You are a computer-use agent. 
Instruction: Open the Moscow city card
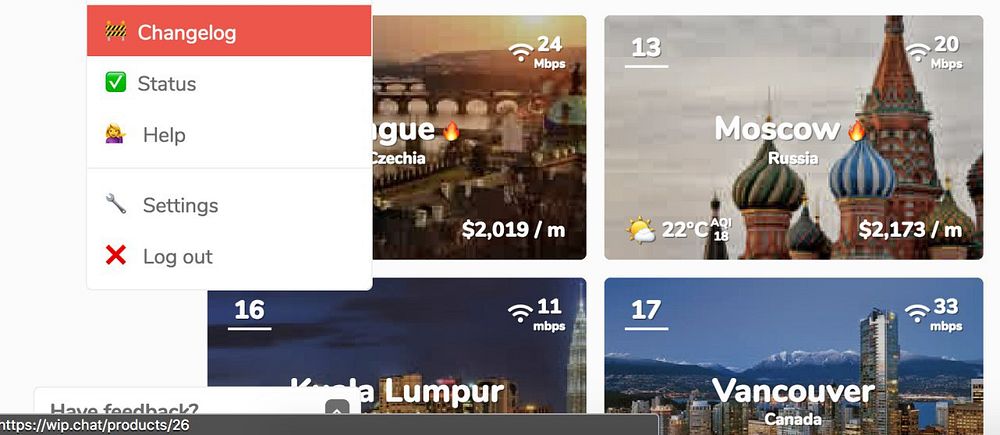pos(793,137)
